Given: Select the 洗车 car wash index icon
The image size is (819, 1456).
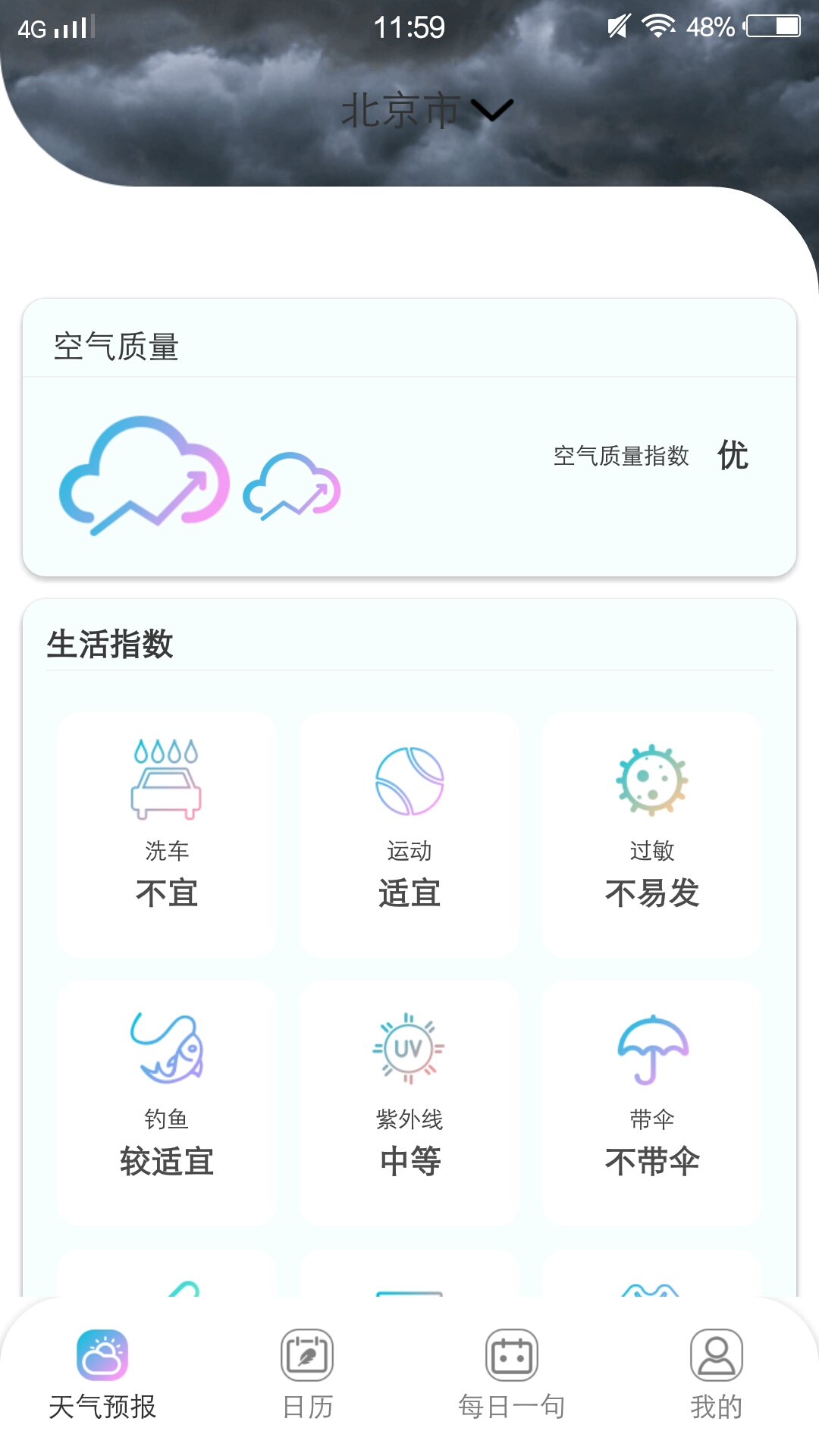Looking at the screenshot, I should 167,781.
